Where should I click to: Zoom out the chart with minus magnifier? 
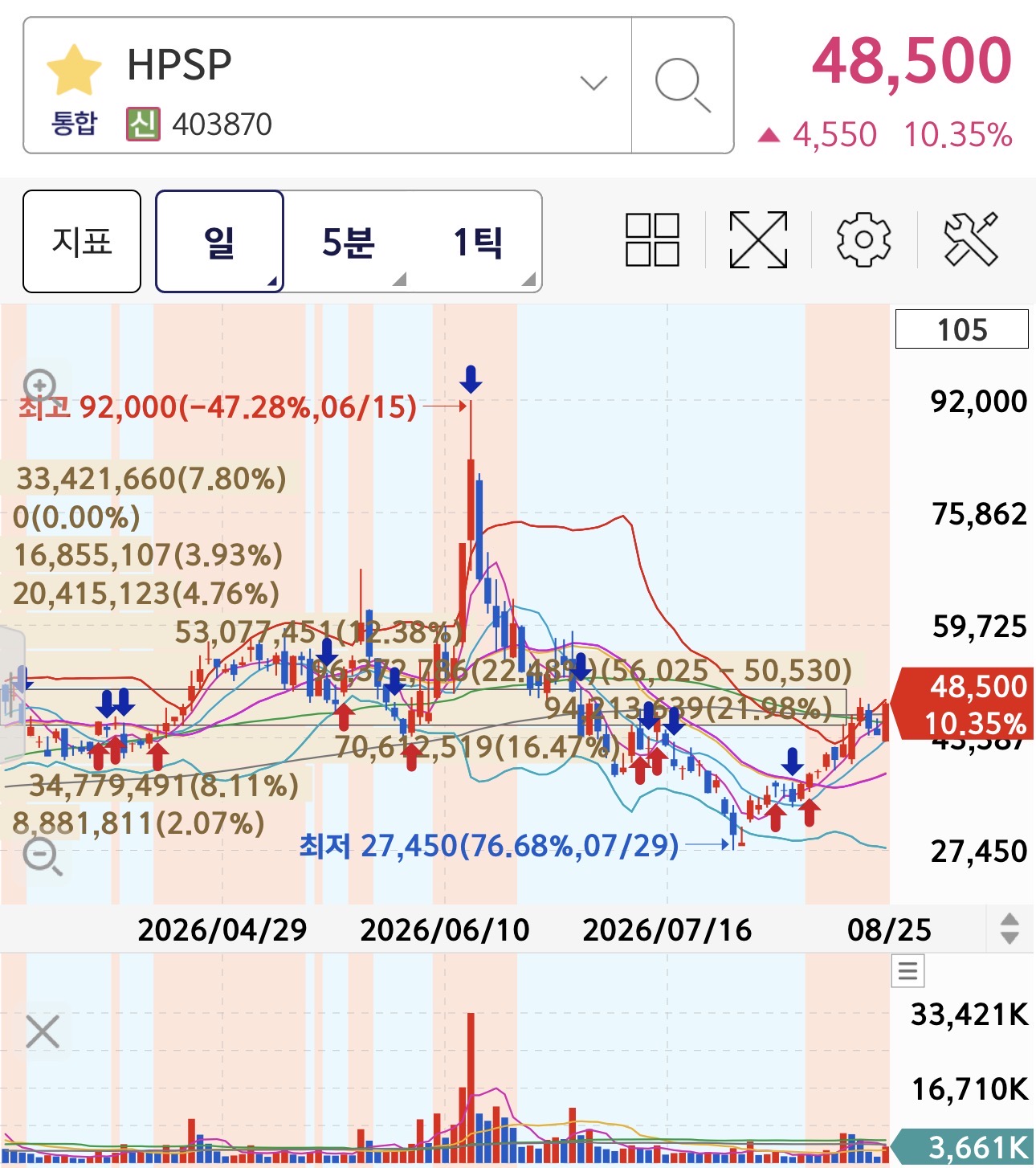[43, 856]
